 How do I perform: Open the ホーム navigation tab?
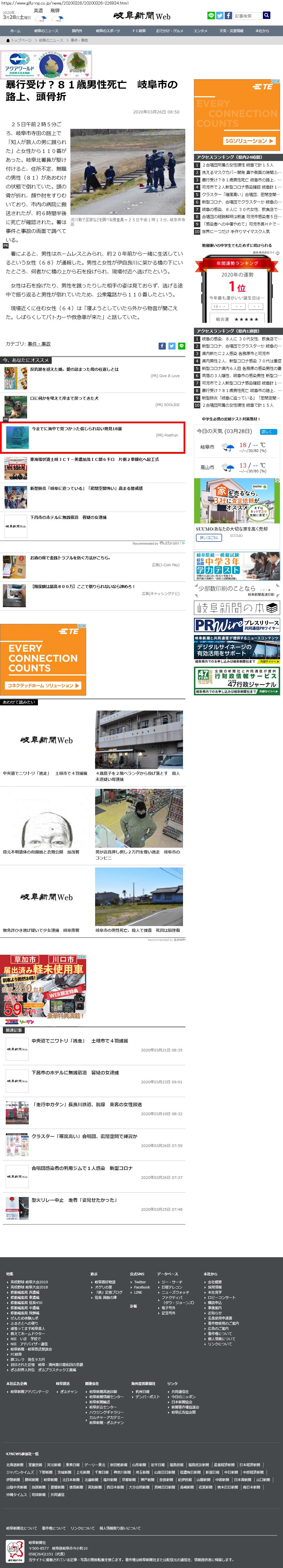pos(15,30)
